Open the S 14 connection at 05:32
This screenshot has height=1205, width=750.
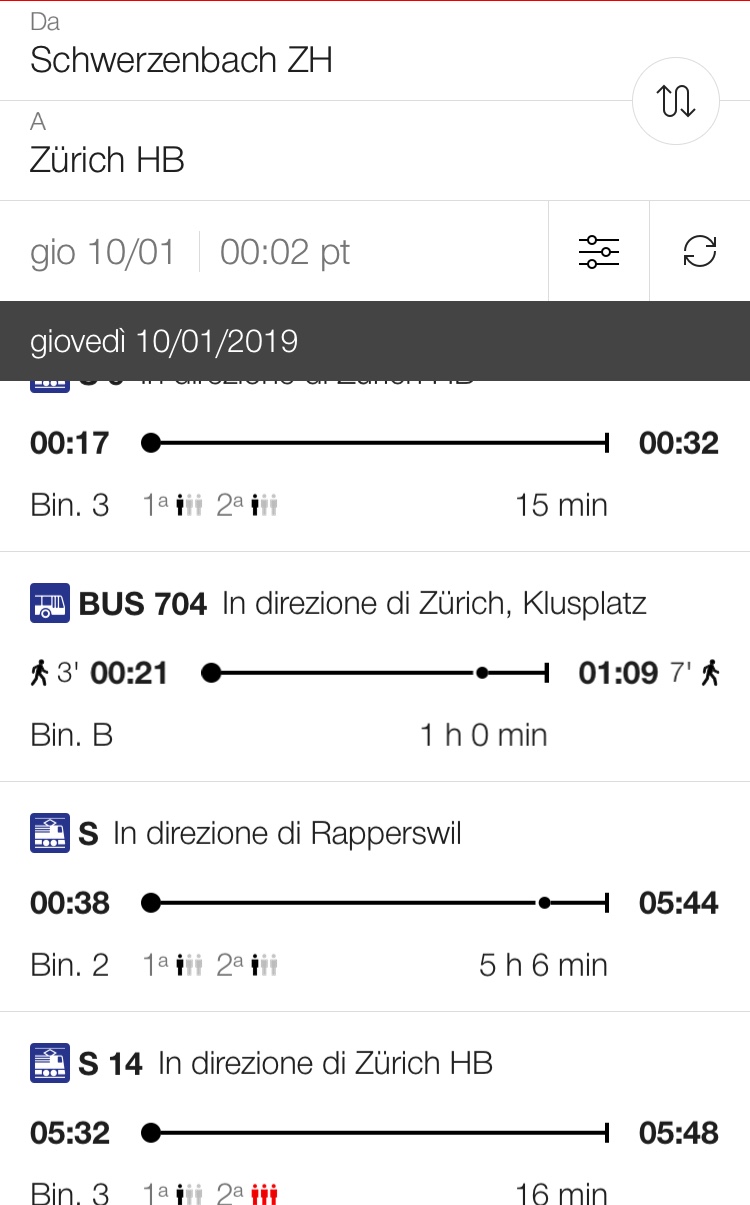click(375, 1120)
